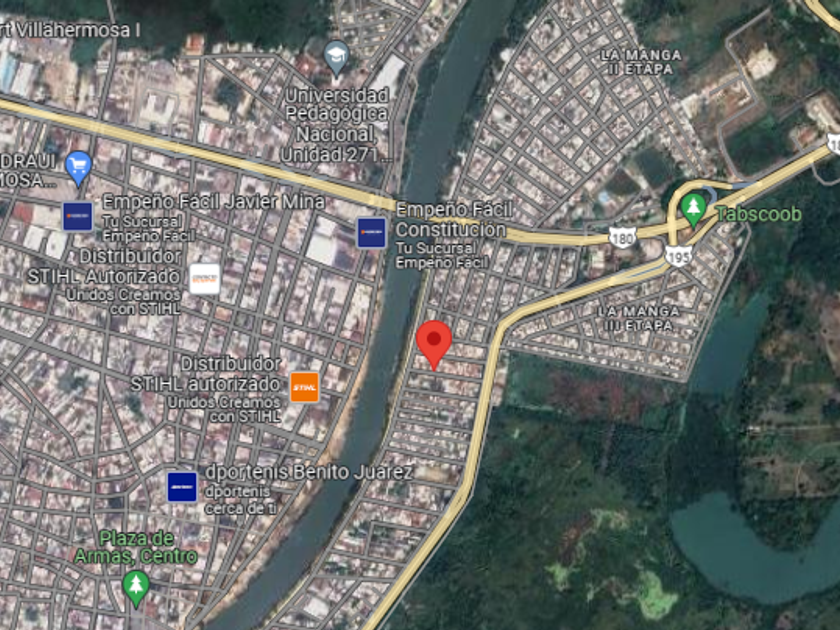The height and width of the screenshot is (630, 840).
Task: Tap the red location pin
Action: (x=433, y=342)
